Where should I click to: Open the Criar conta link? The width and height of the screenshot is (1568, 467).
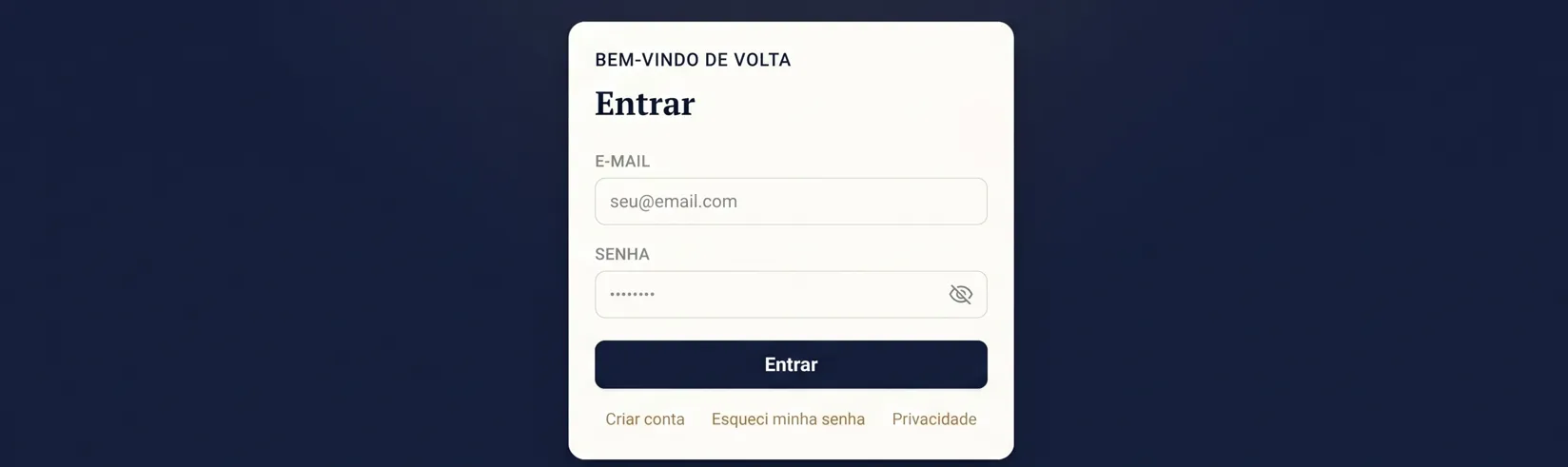point(645,419)
